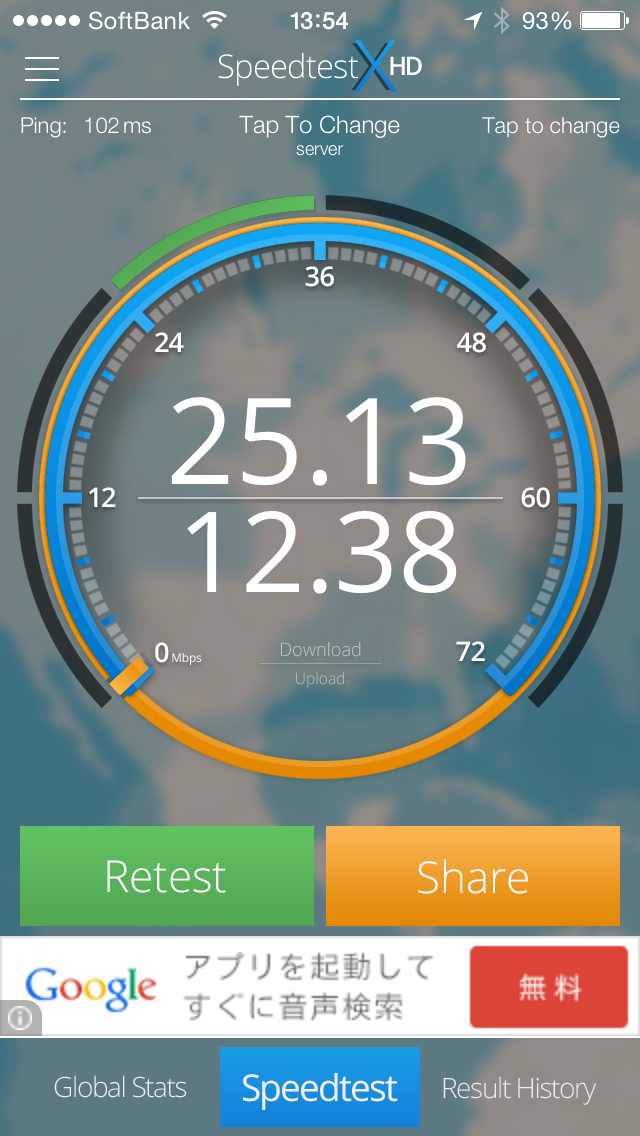
Task: Tap to change on the right
Action: [551, 126]
